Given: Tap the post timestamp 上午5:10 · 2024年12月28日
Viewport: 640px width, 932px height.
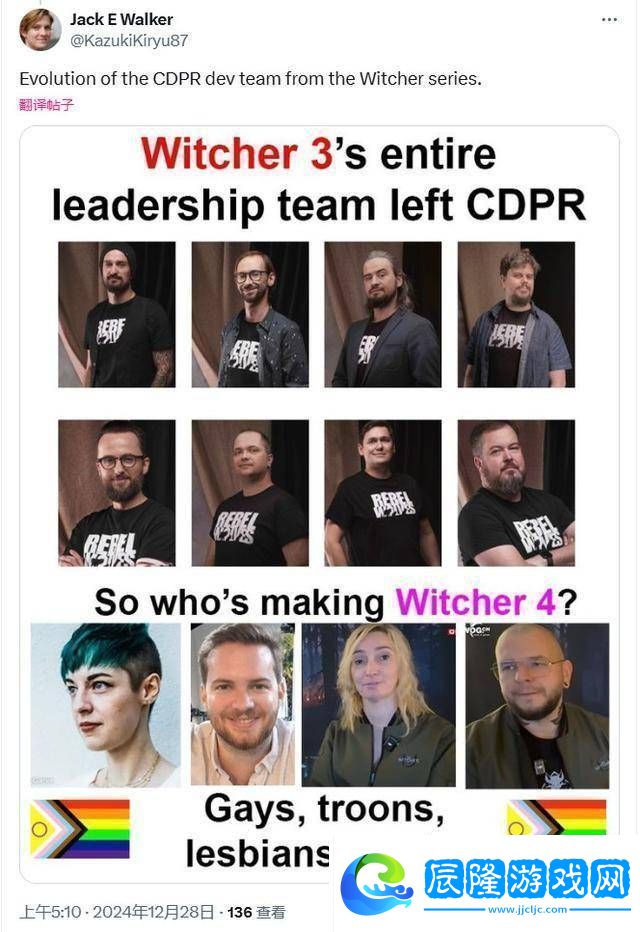Looking at the screenshot, I should 117,912.
